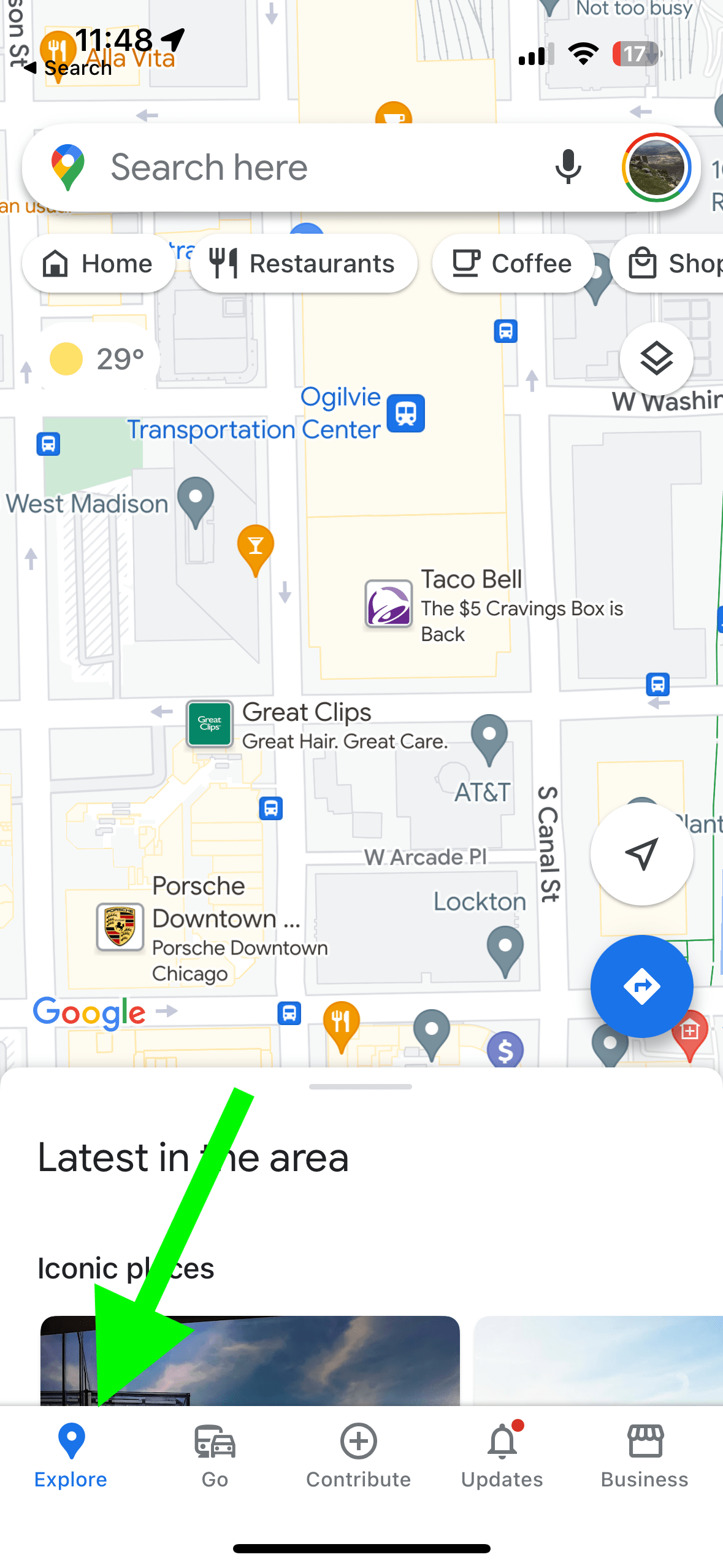
Task: Start voice search with the microphone
Action: (x=568, y=167)
